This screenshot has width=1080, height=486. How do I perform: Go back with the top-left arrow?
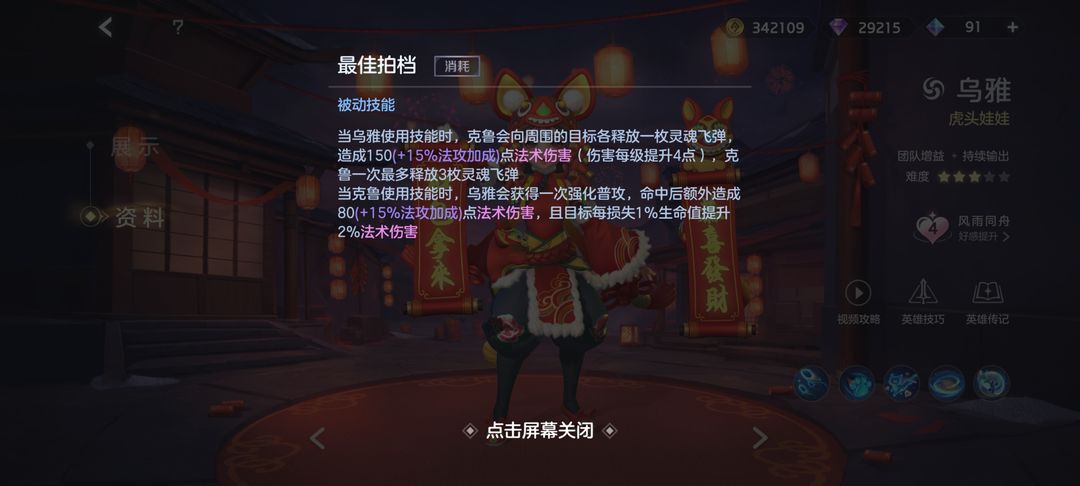tap(105, 27)
